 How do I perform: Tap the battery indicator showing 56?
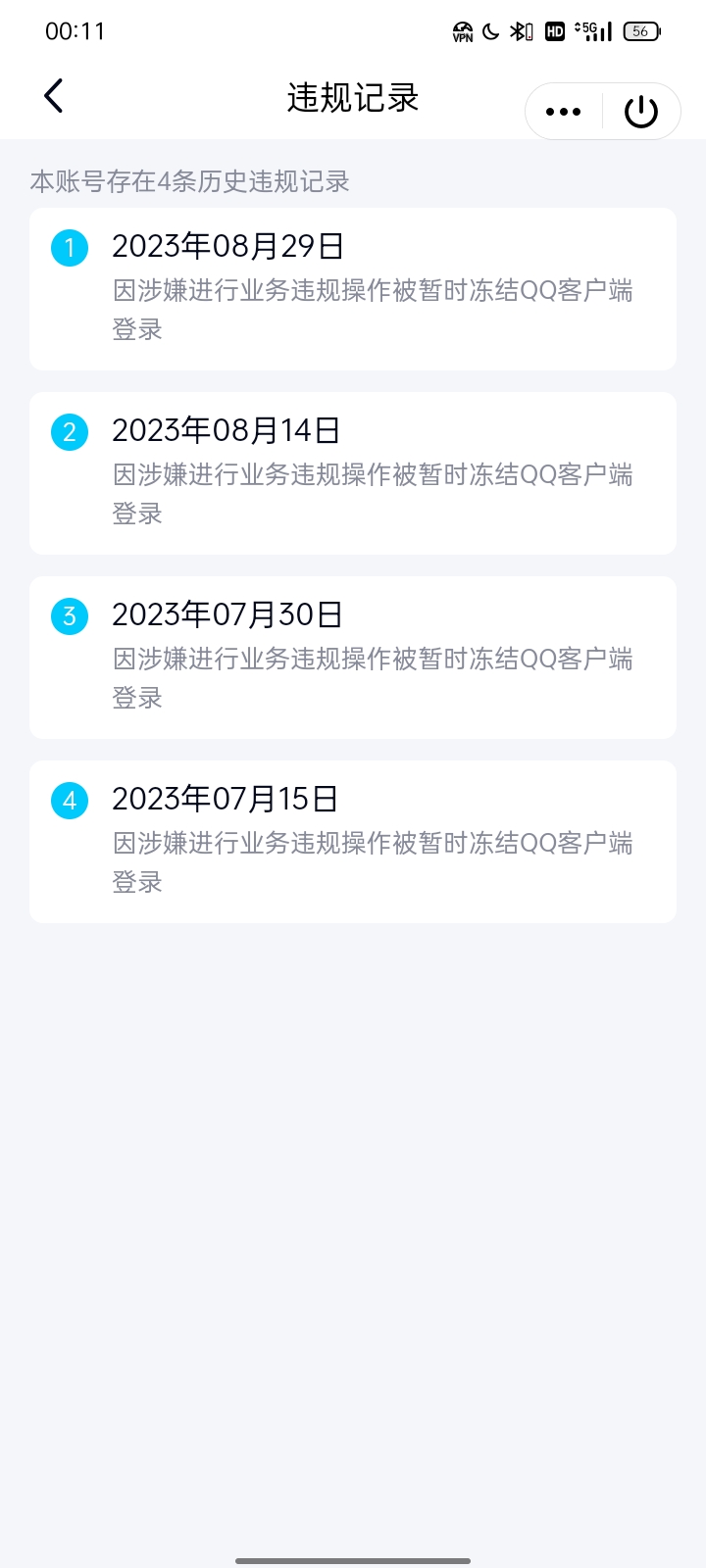tap(639, 30)
